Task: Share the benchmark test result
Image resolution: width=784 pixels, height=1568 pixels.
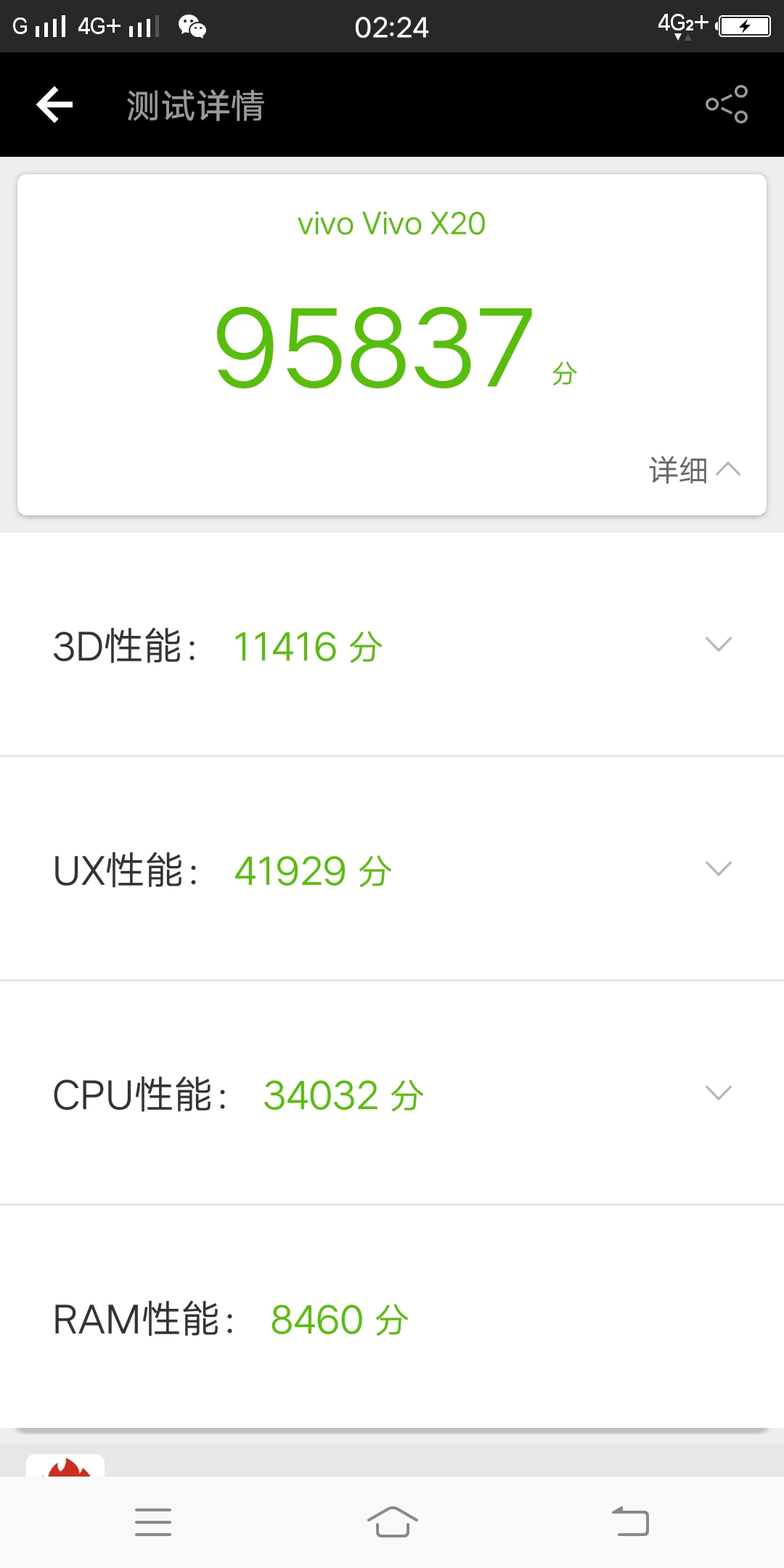Action: (x=726, y=105)
